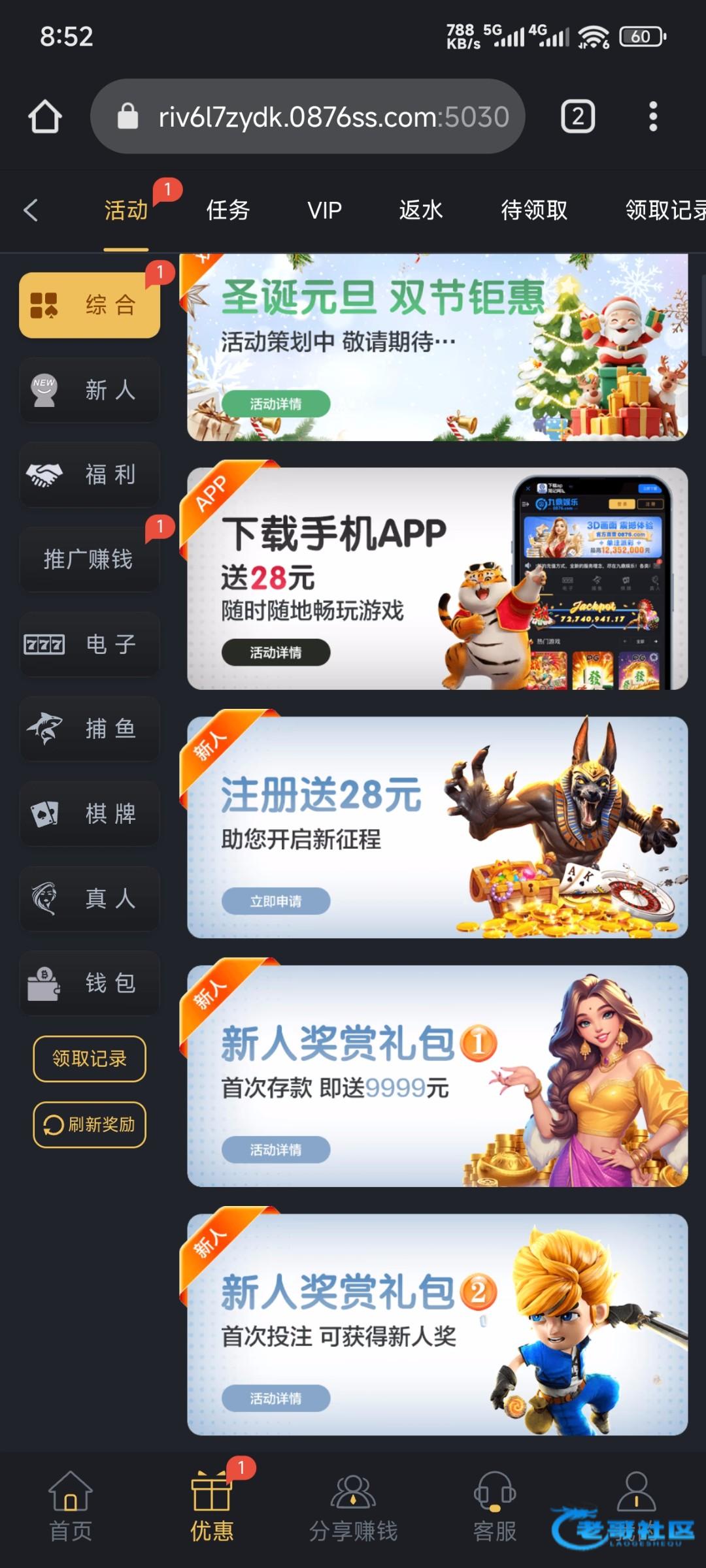Select the 新人 category
The height and width of the screenshot is (1568, 706).
pyautogui.click(x=90, y=390)
